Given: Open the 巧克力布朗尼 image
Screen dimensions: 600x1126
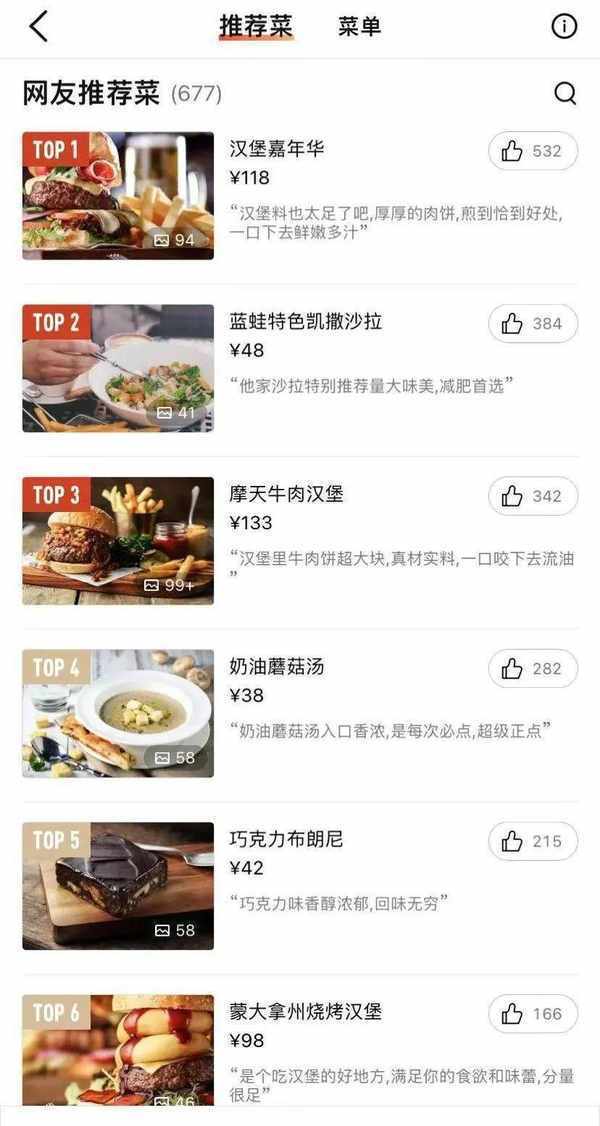Looking at the screenshot, I should click(x=118, y=885).
